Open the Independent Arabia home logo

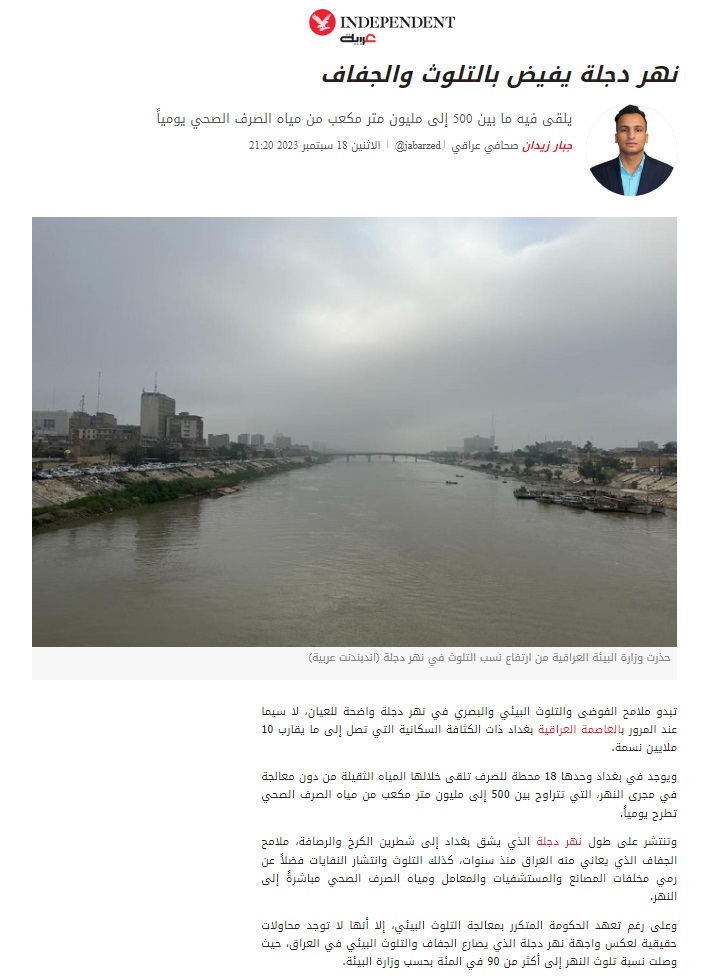point(382,28)
